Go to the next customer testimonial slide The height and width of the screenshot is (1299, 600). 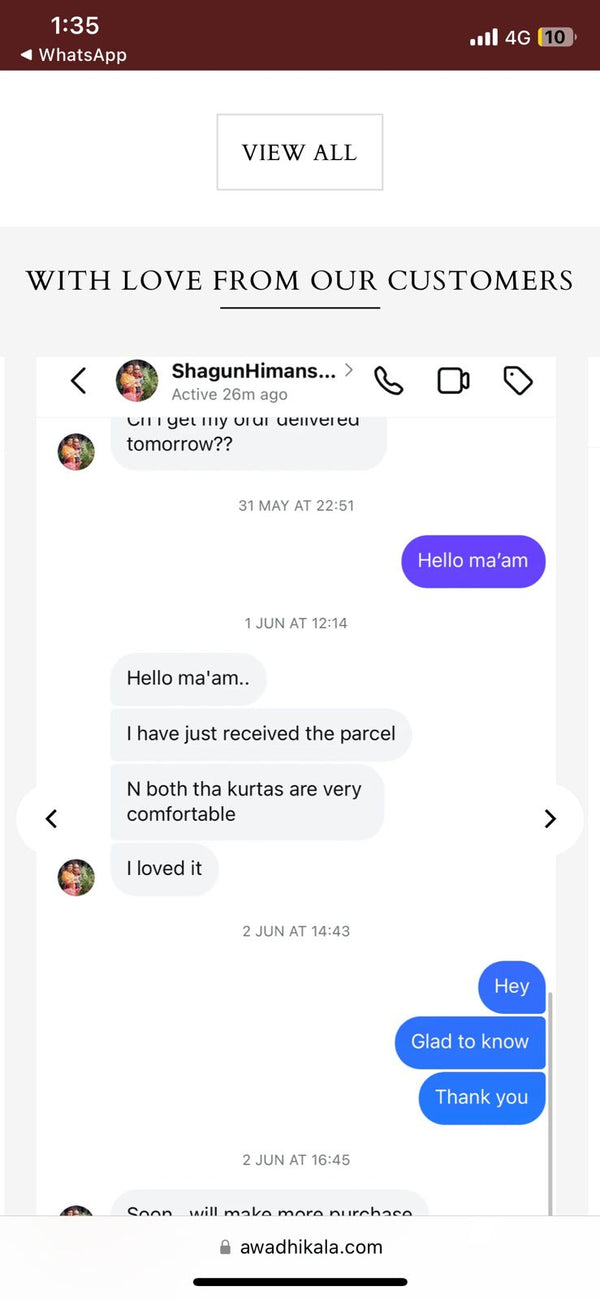click(549, 819)
